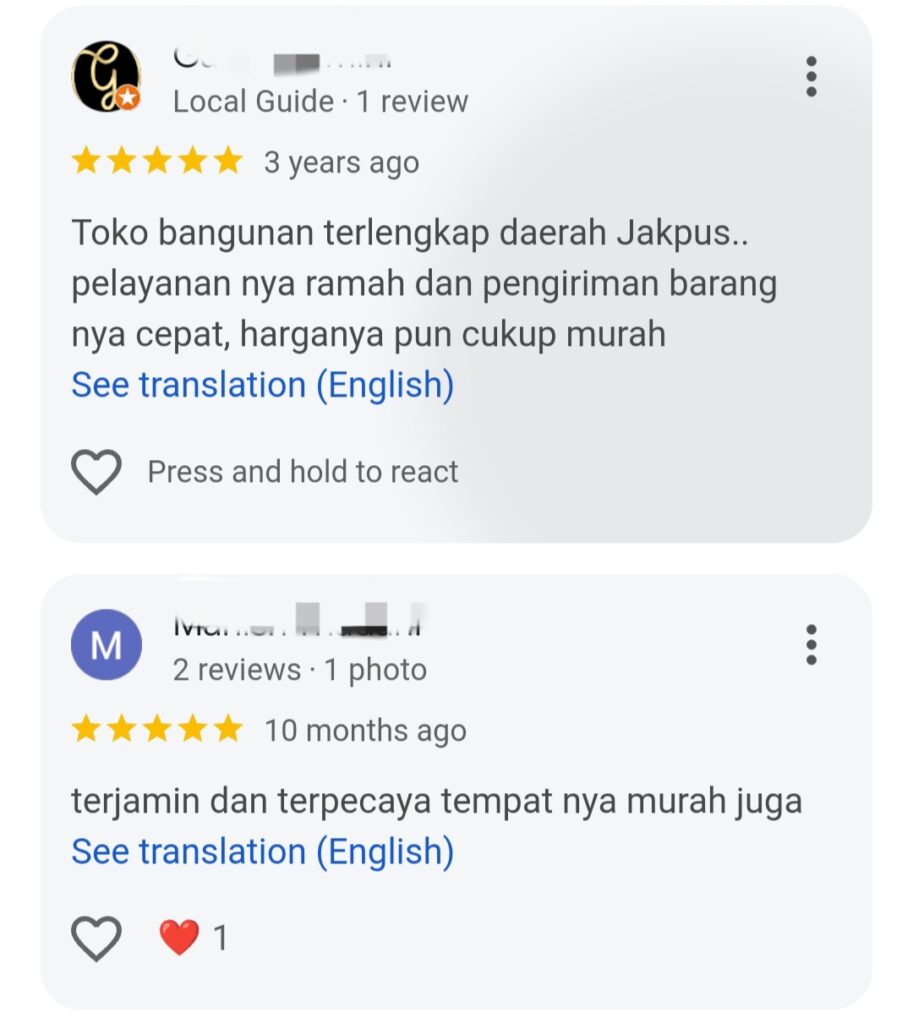Open overflow menu on the Jakpus review
Viewport: 913px width, 1024px height.
(x=811, y=77)
